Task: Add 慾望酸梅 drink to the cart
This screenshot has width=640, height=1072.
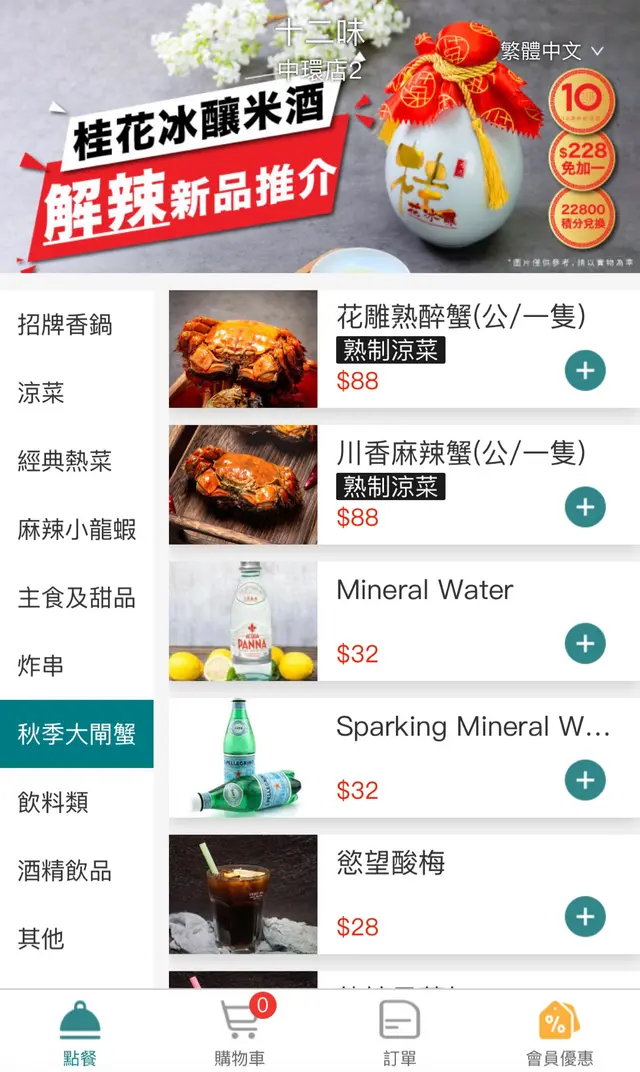Action: click(585, 916)
